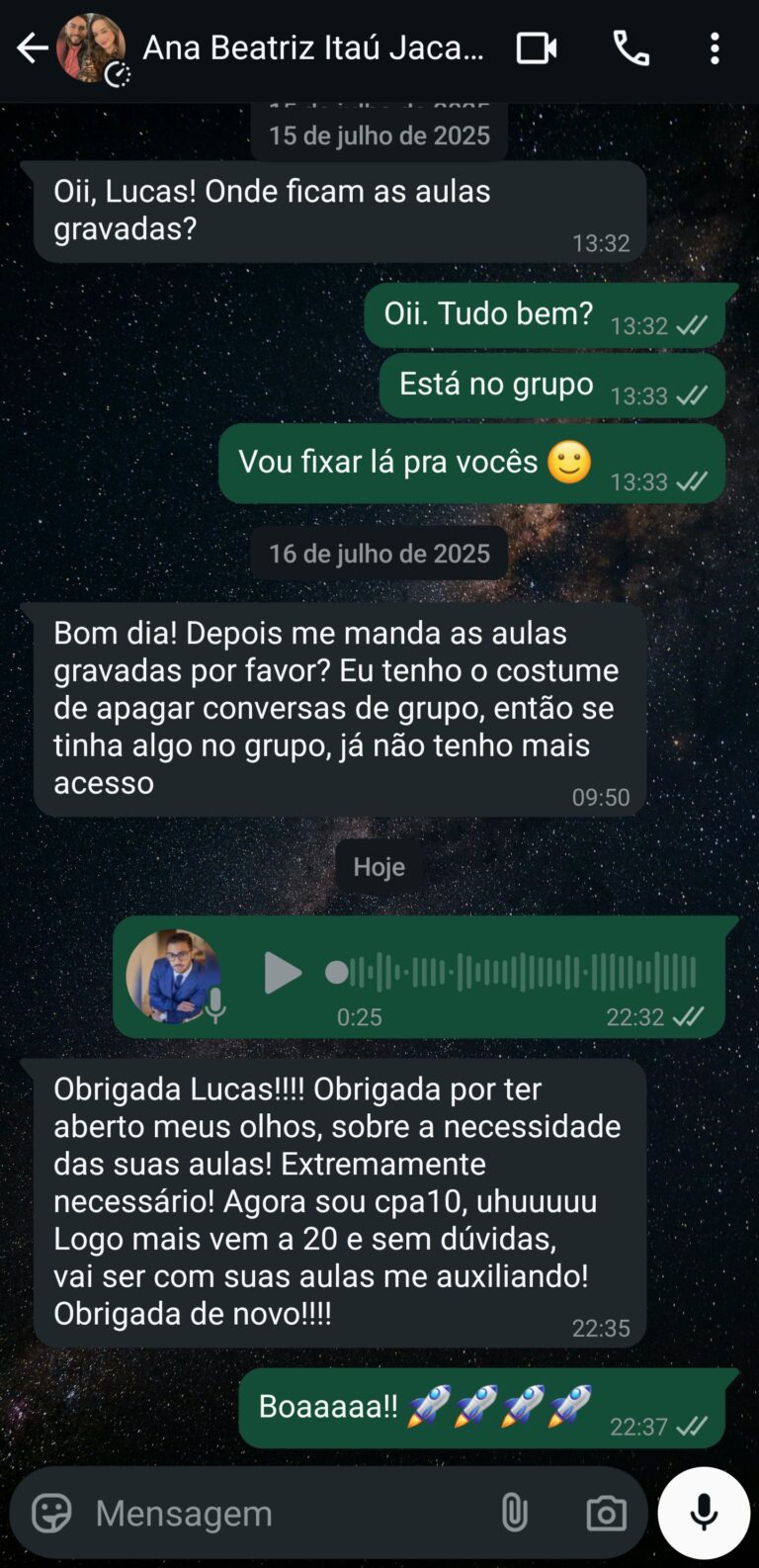Tap the microphone to record audio
This screenshot has height=1568, width=759.
pos(705,1512)
